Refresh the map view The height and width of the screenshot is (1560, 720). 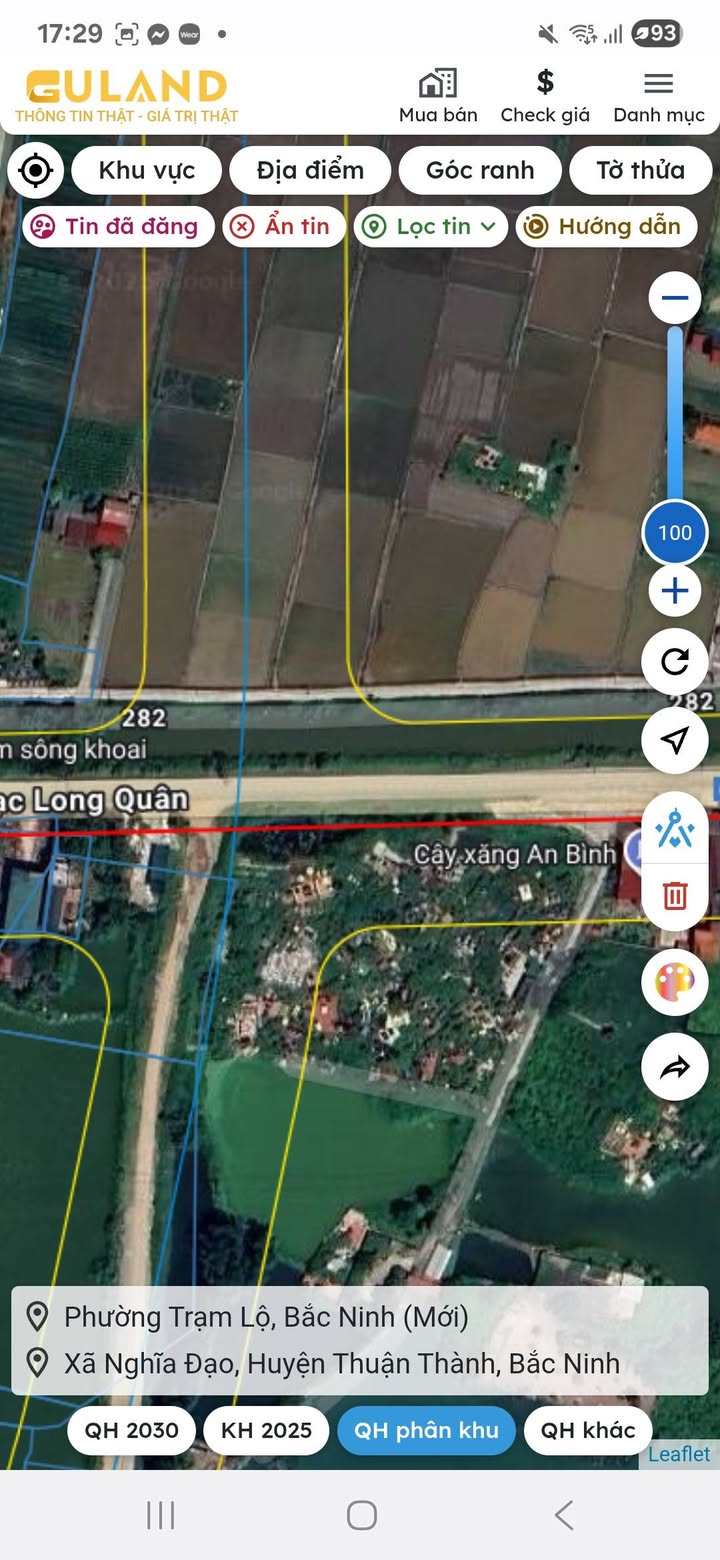[x=675, y=661]
